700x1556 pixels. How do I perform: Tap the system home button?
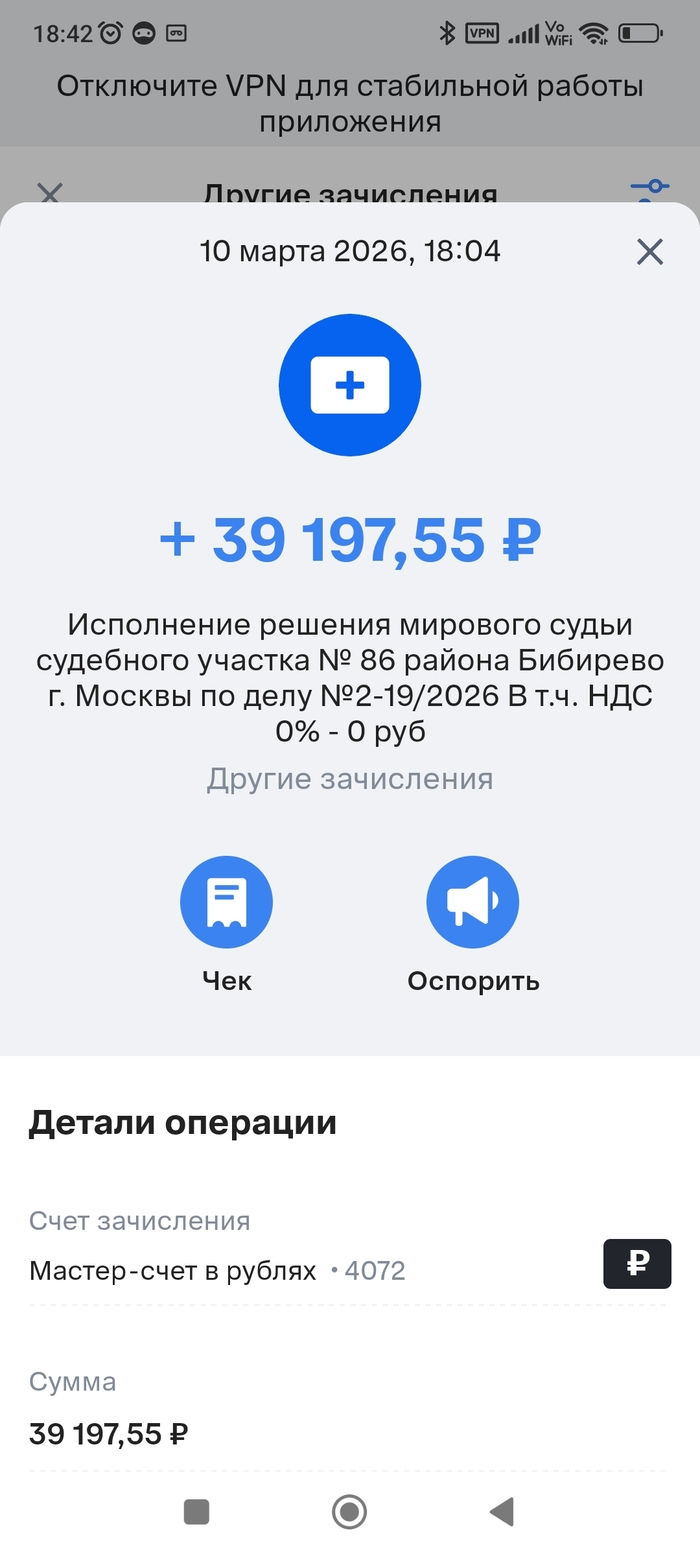[x=349, y=1512]
